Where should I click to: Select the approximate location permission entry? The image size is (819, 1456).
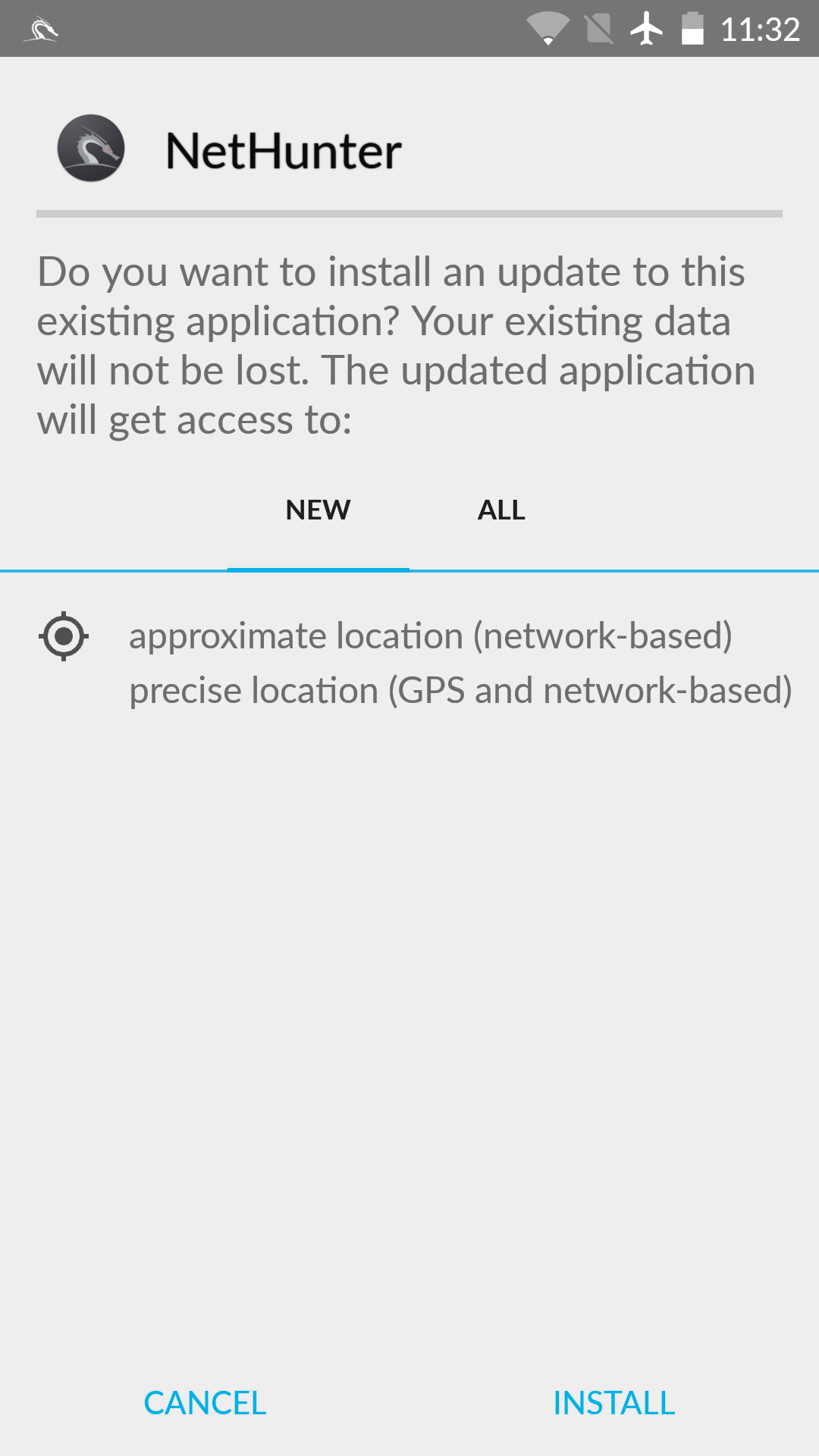coord(432,635)
